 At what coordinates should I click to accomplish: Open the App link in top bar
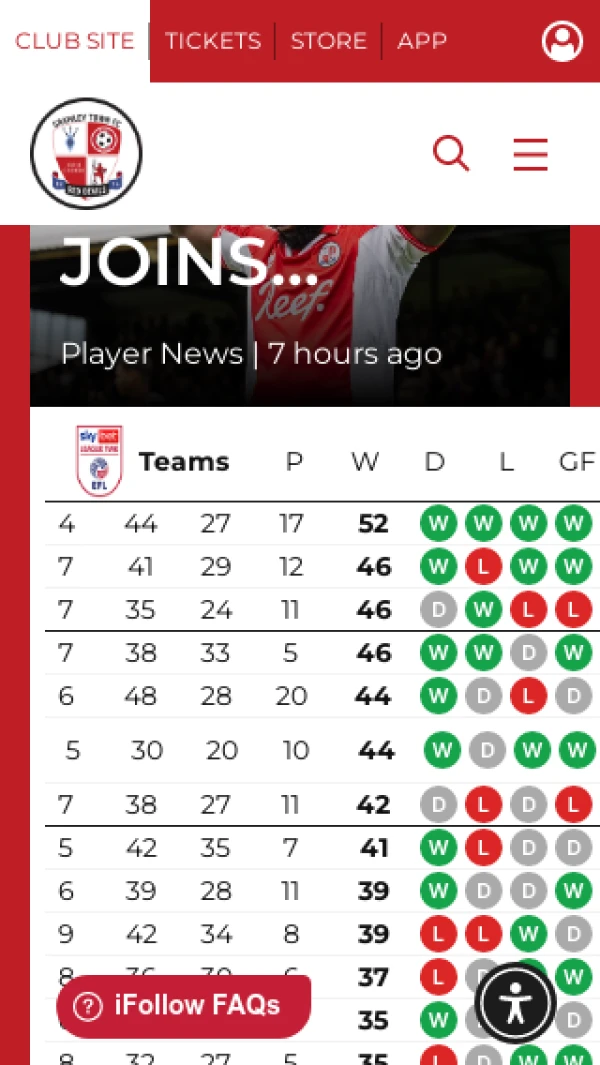click(421, 41)
